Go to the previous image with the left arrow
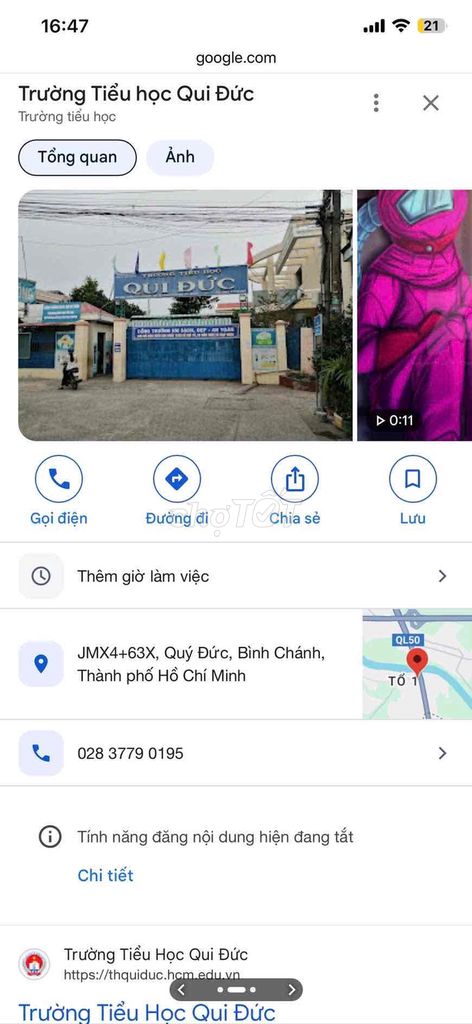The height and width of the screenshot is (1024, 472). (181, 989)
